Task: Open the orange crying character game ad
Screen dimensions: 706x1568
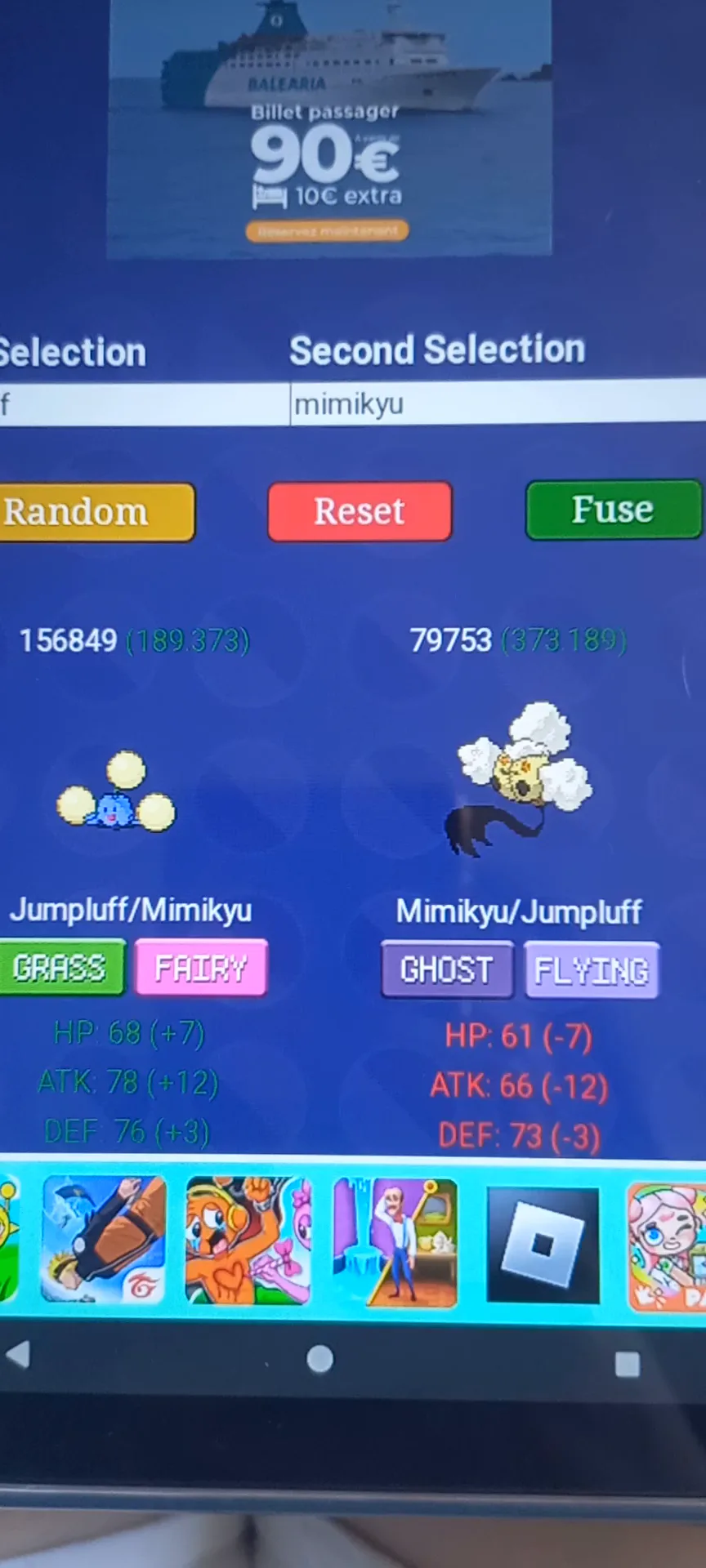Action: pyautogui.click(x=248, y=1240)
